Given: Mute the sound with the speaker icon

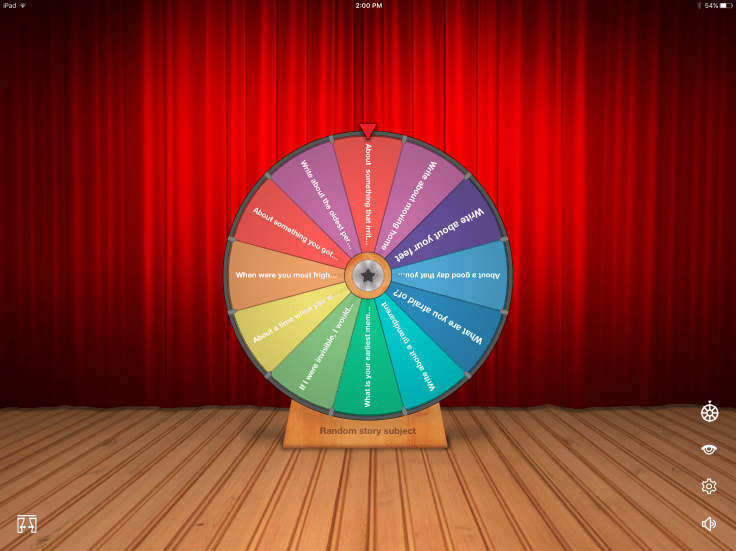Looking at the screenshot, I should point(709,523).
